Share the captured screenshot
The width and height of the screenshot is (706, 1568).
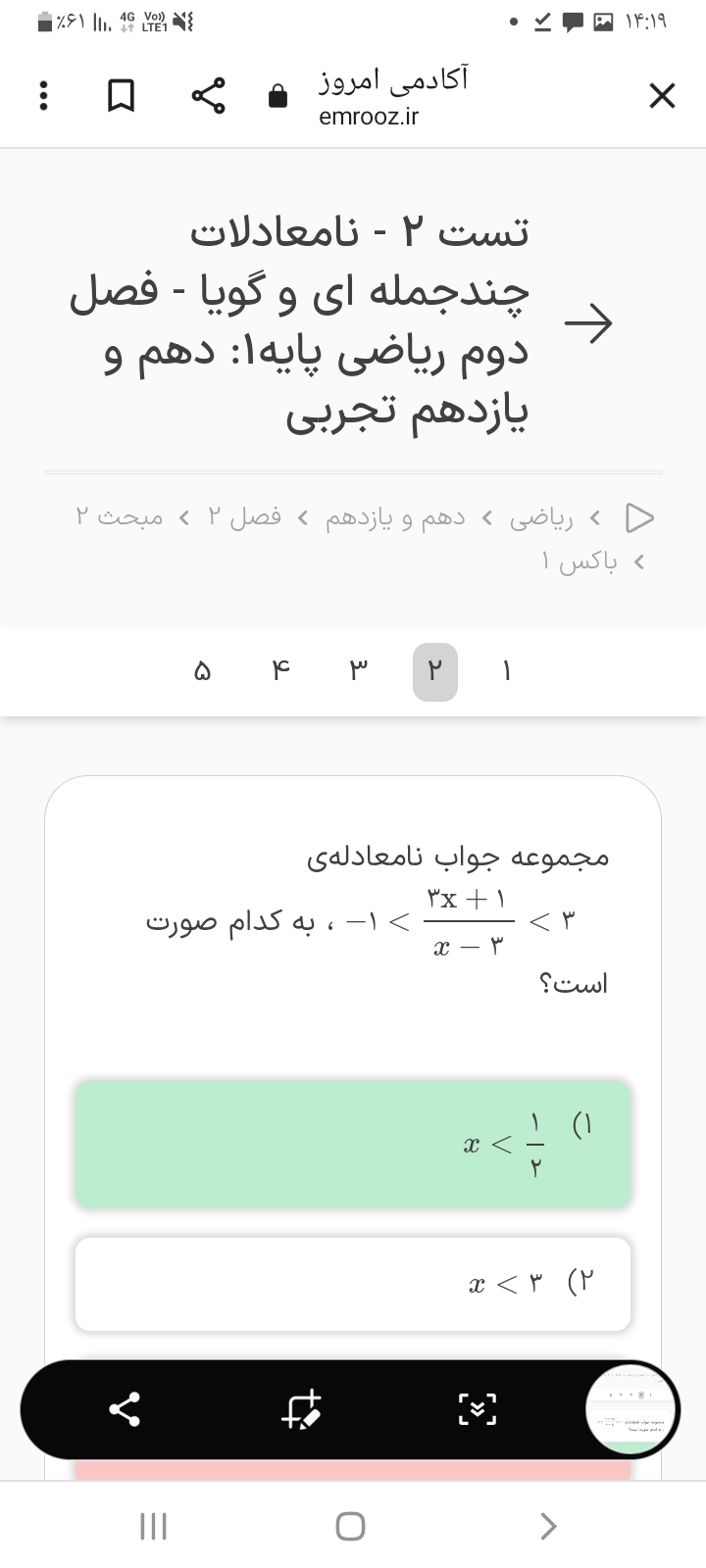(x=125, y=1410)
